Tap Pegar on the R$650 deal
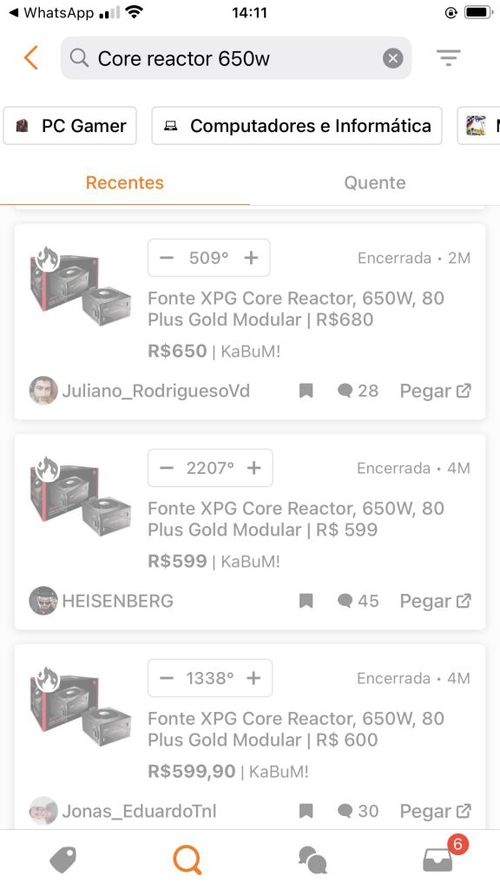 (x=435, y=391)
